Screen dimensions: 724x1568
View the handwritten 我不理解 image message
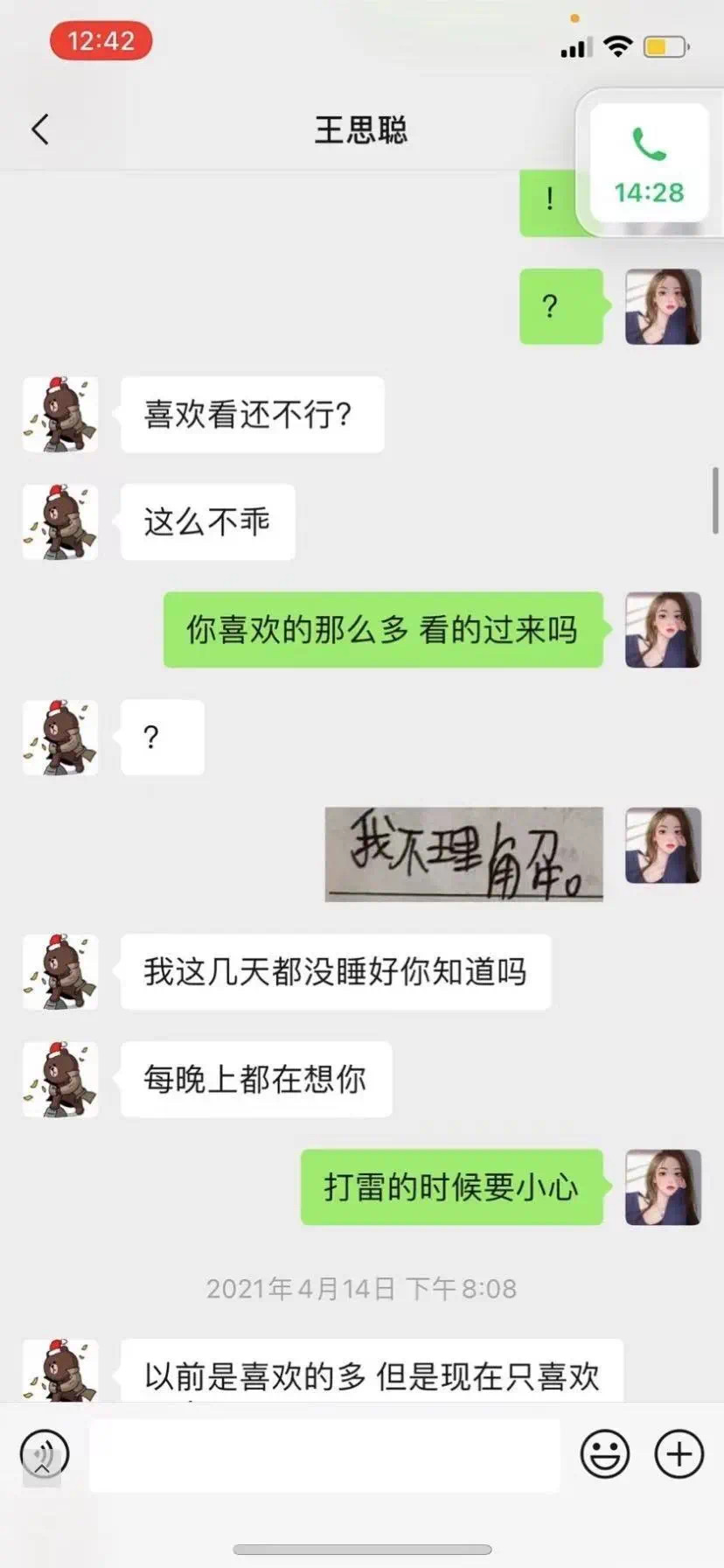[463, 854]
